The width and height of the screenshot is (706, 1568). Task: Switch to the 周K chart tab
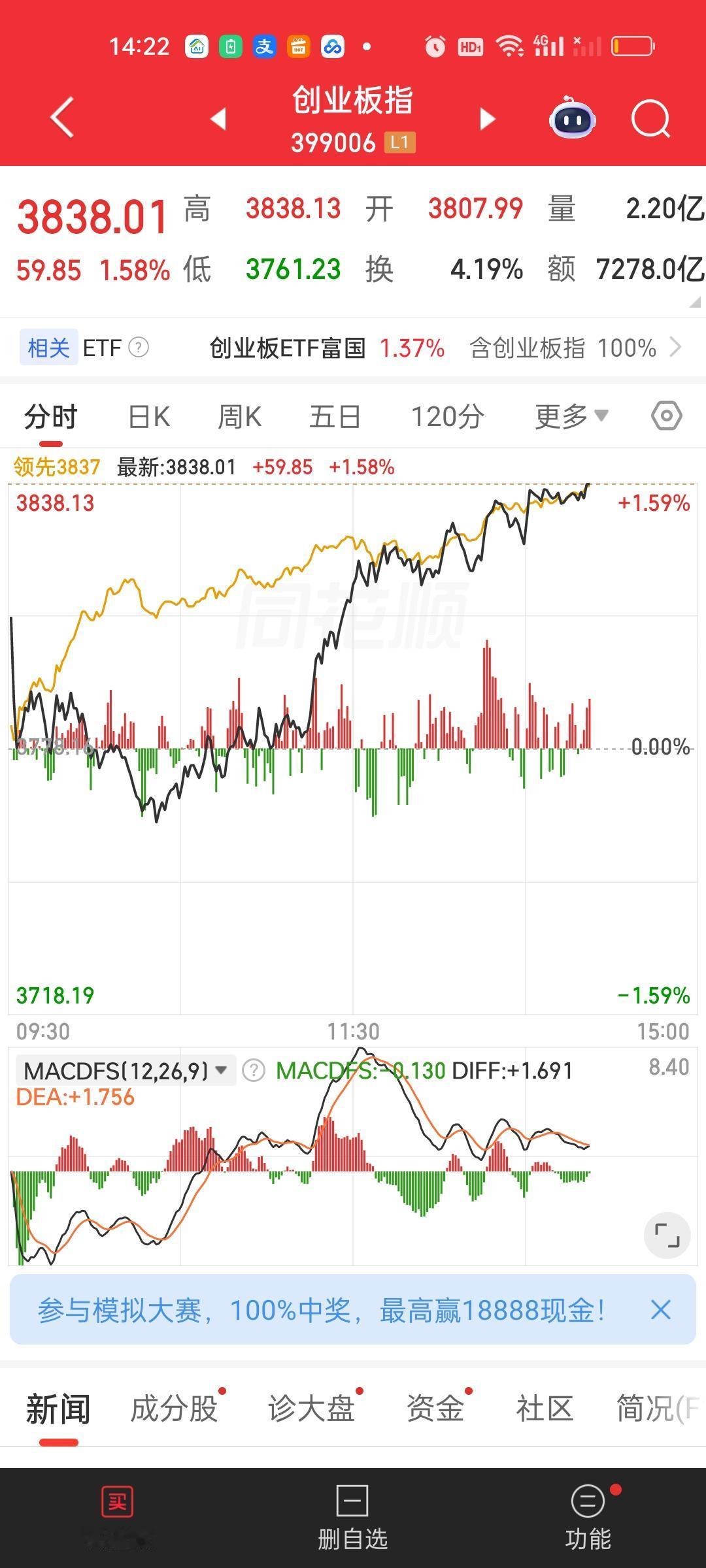point(239,417)
